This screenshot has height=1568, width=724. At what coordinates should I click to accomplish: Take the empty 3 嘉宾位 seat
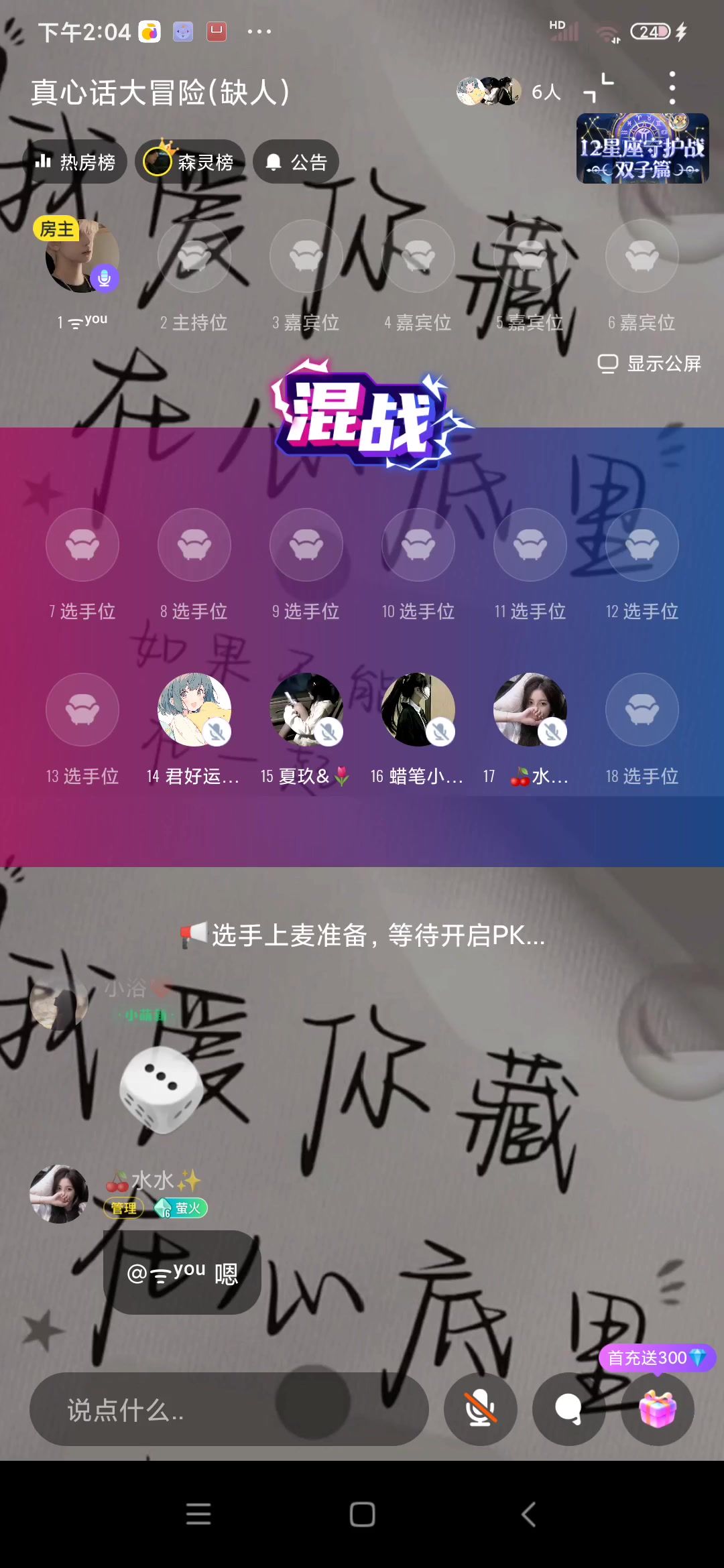(306, 256)
